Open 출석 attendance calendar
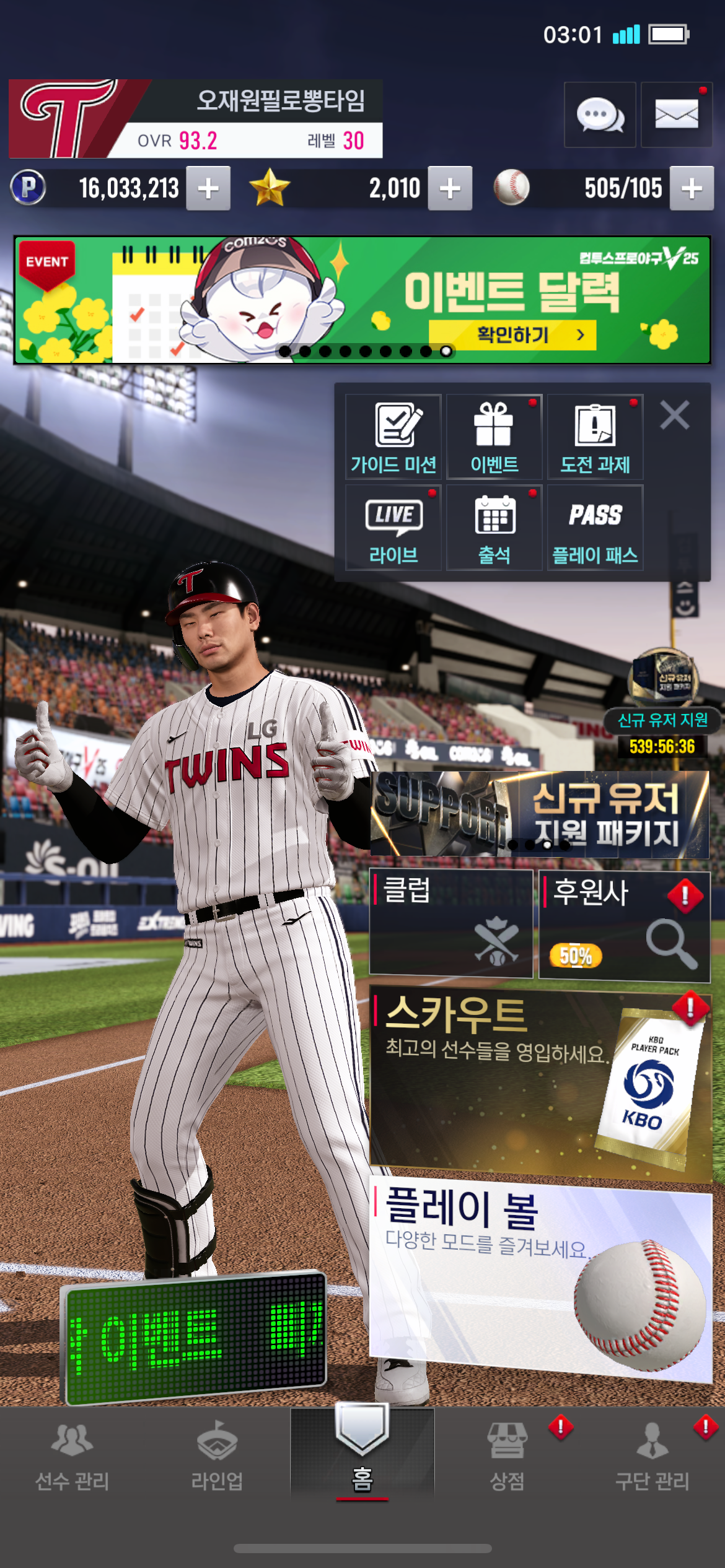 tap(494, 528)
